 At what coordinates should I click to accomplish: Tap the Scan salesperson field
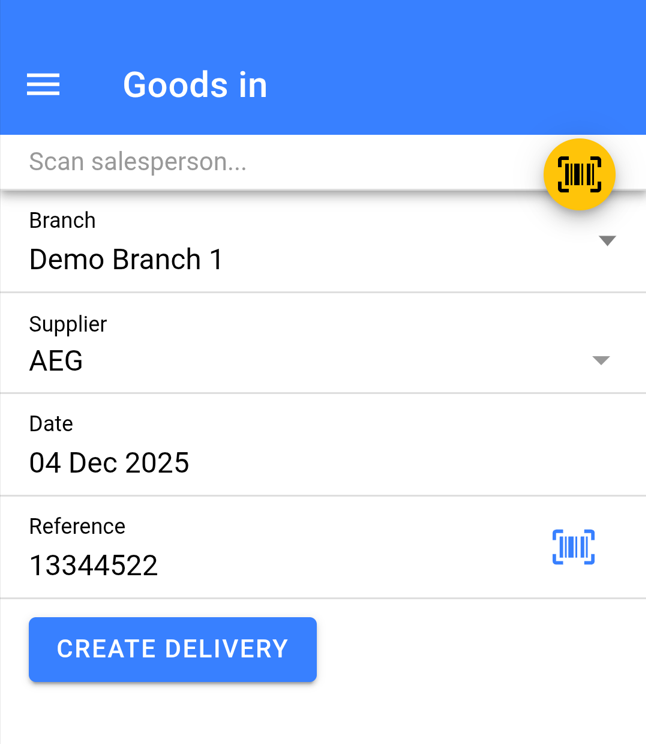270,162
